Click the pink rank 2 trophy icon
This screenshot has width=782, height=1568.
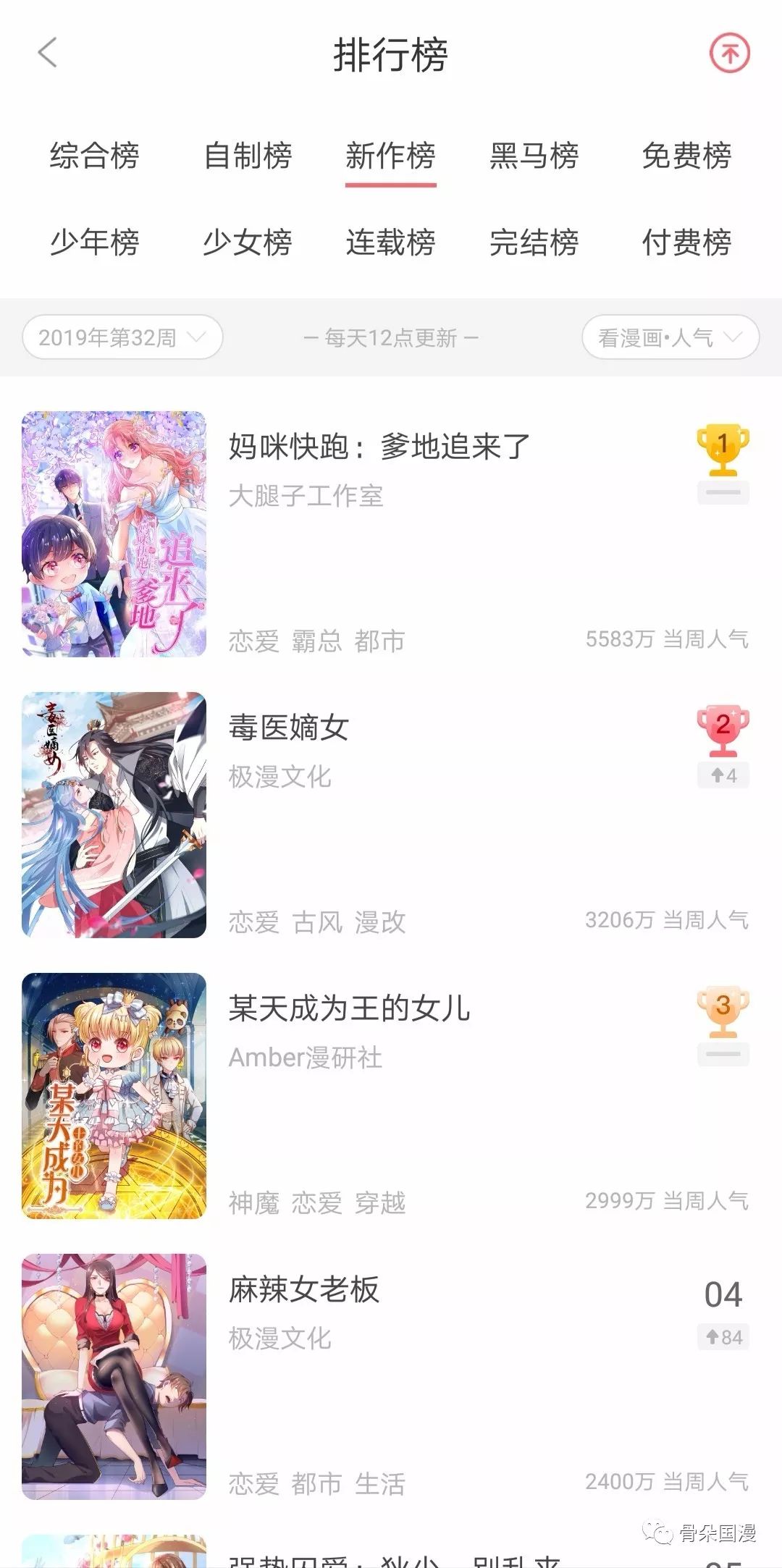(723, 731)
